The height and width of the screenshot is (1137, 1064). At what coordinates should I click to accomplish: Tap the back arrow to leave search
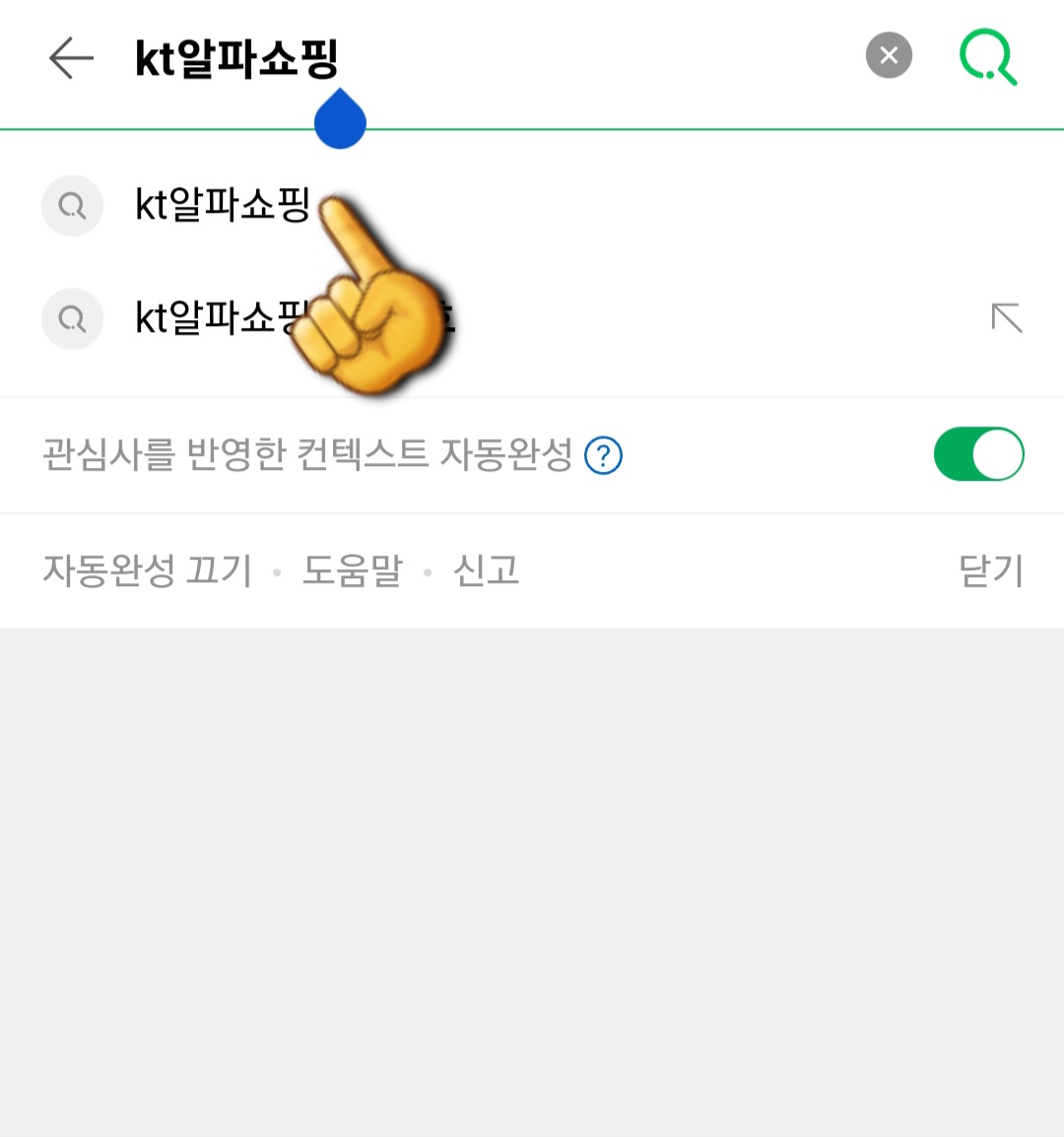click(69, 57)
